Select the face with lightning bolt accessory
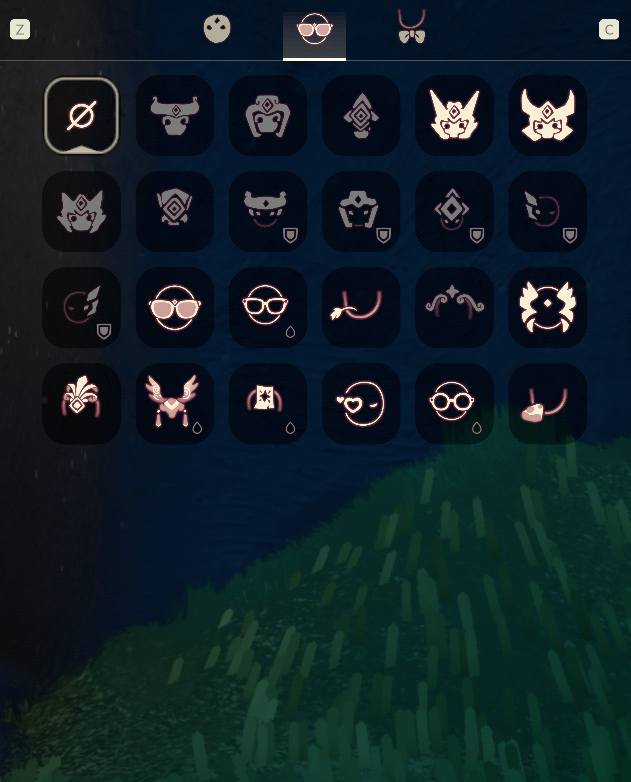 point(81,308)
